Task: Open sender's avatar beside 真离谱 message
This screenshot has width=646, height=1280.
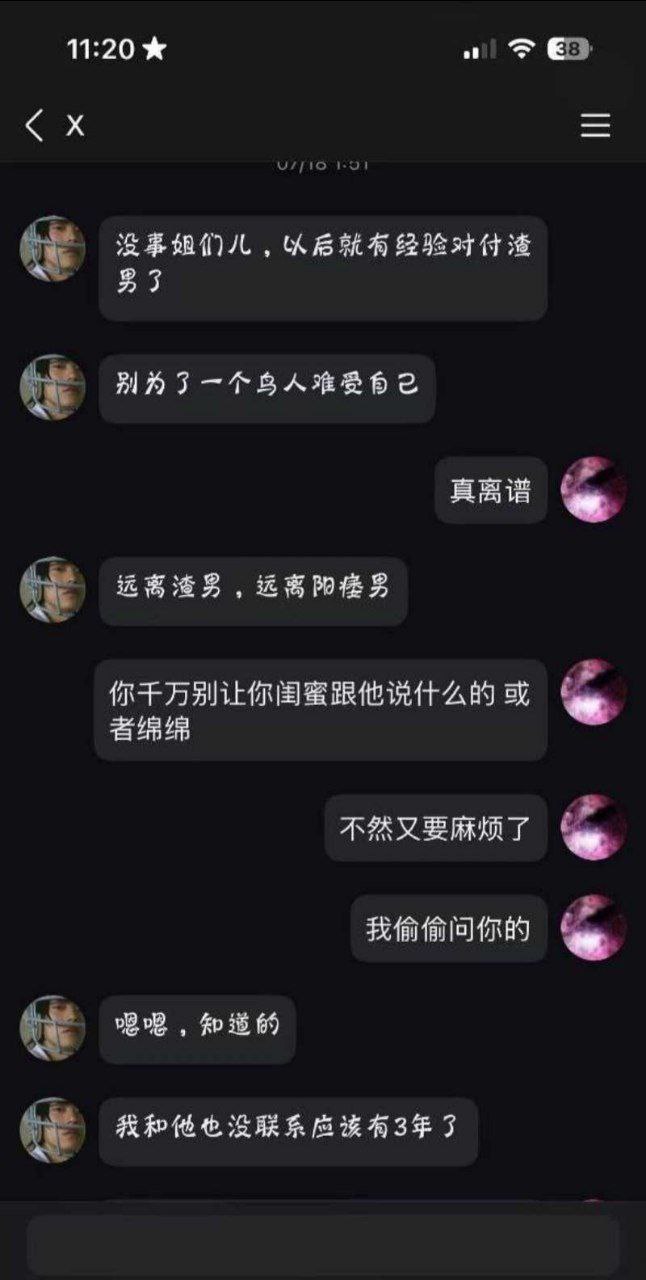Action: pyautogui.click(x=594, y=489)
